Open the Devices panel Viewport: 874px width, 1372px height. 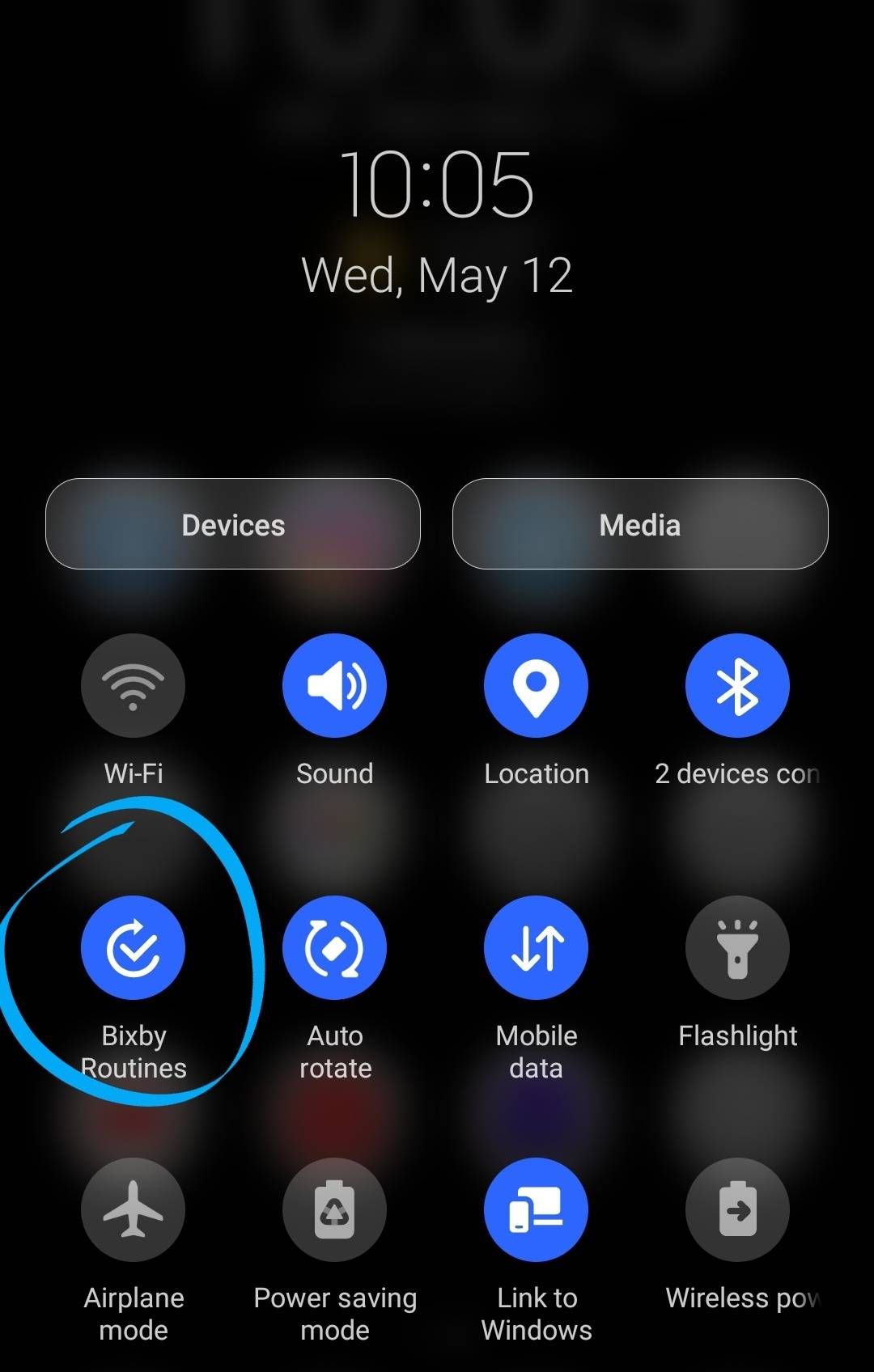point(233,524)
